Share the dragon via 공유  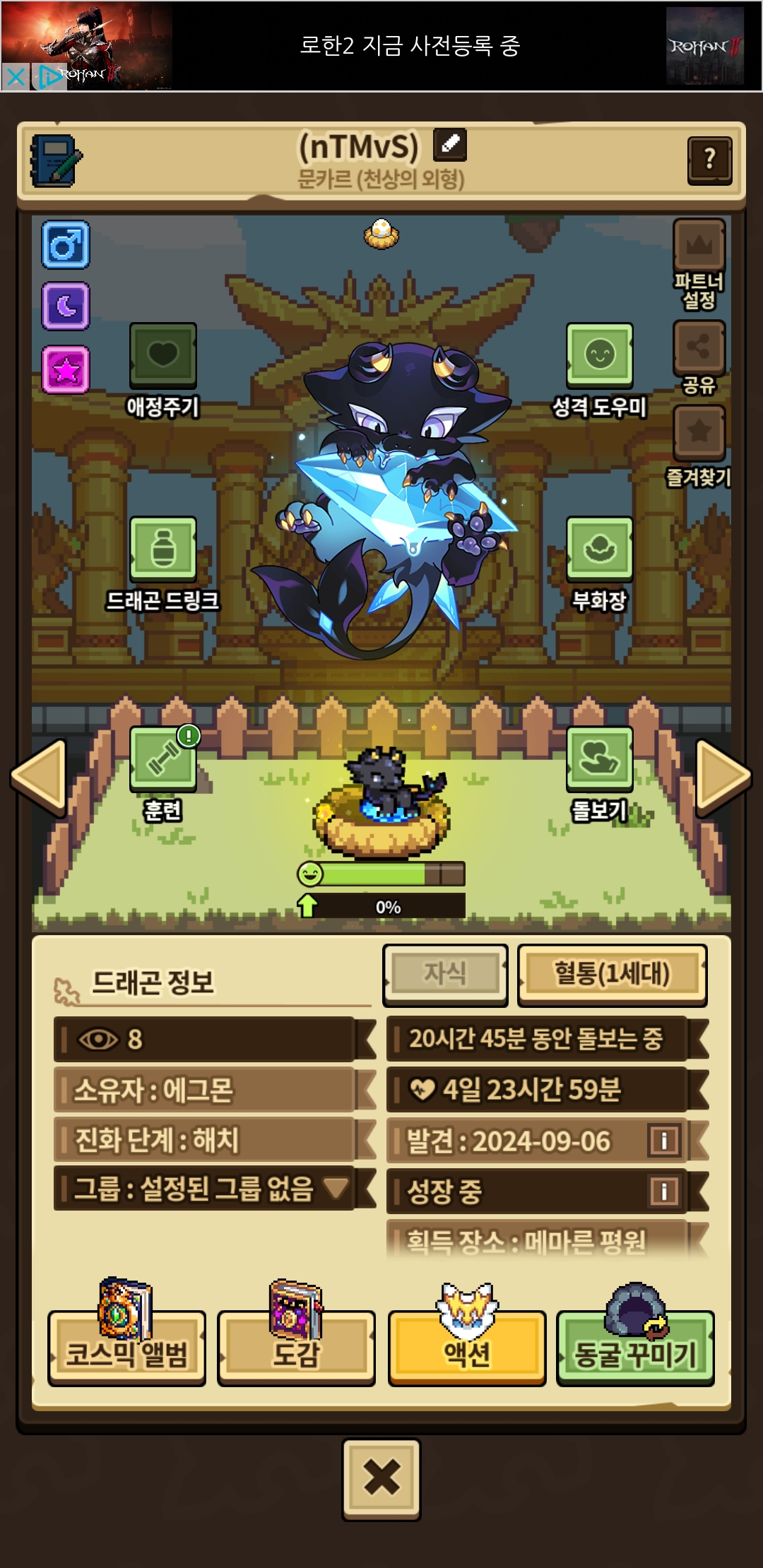click(699, 357)
